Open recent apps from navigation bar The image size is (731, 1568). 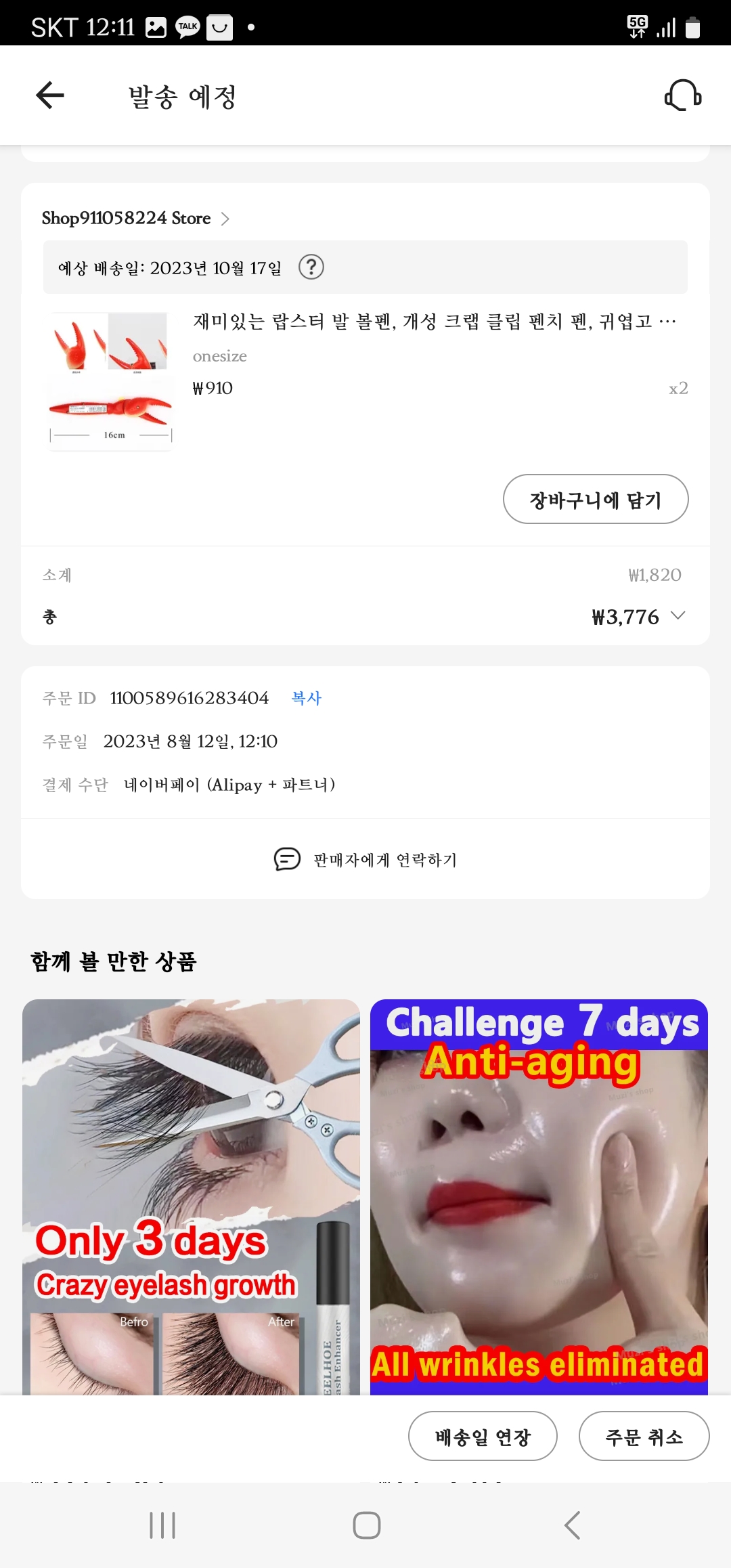tap(162, 1525)
